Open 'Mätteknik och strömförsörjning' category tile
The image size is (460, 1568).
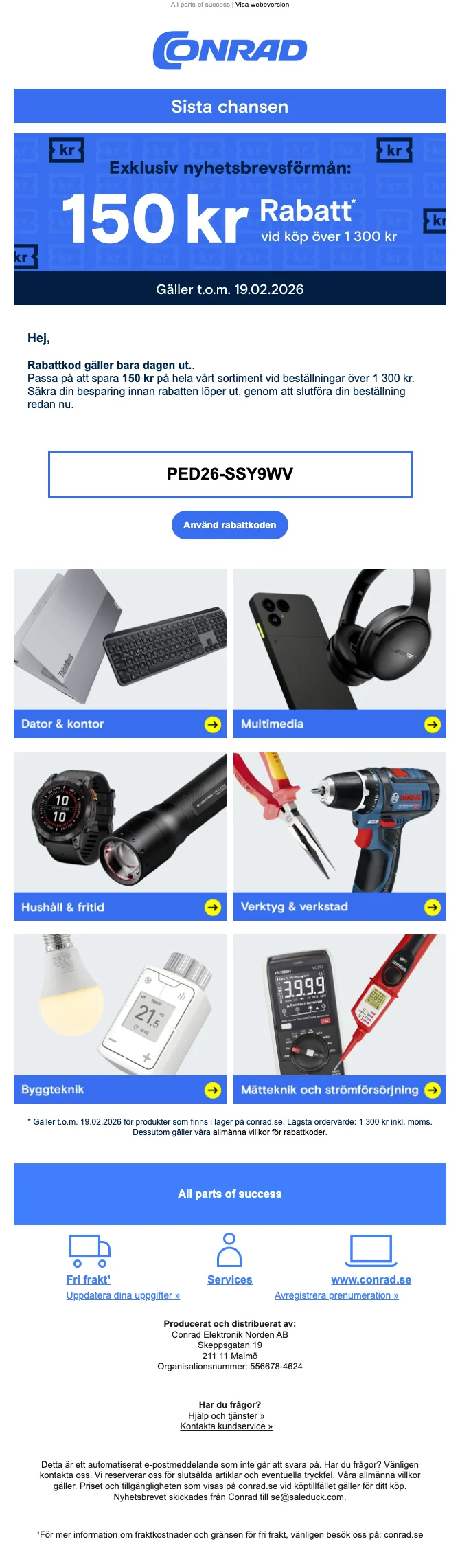tap(339, 1019)
